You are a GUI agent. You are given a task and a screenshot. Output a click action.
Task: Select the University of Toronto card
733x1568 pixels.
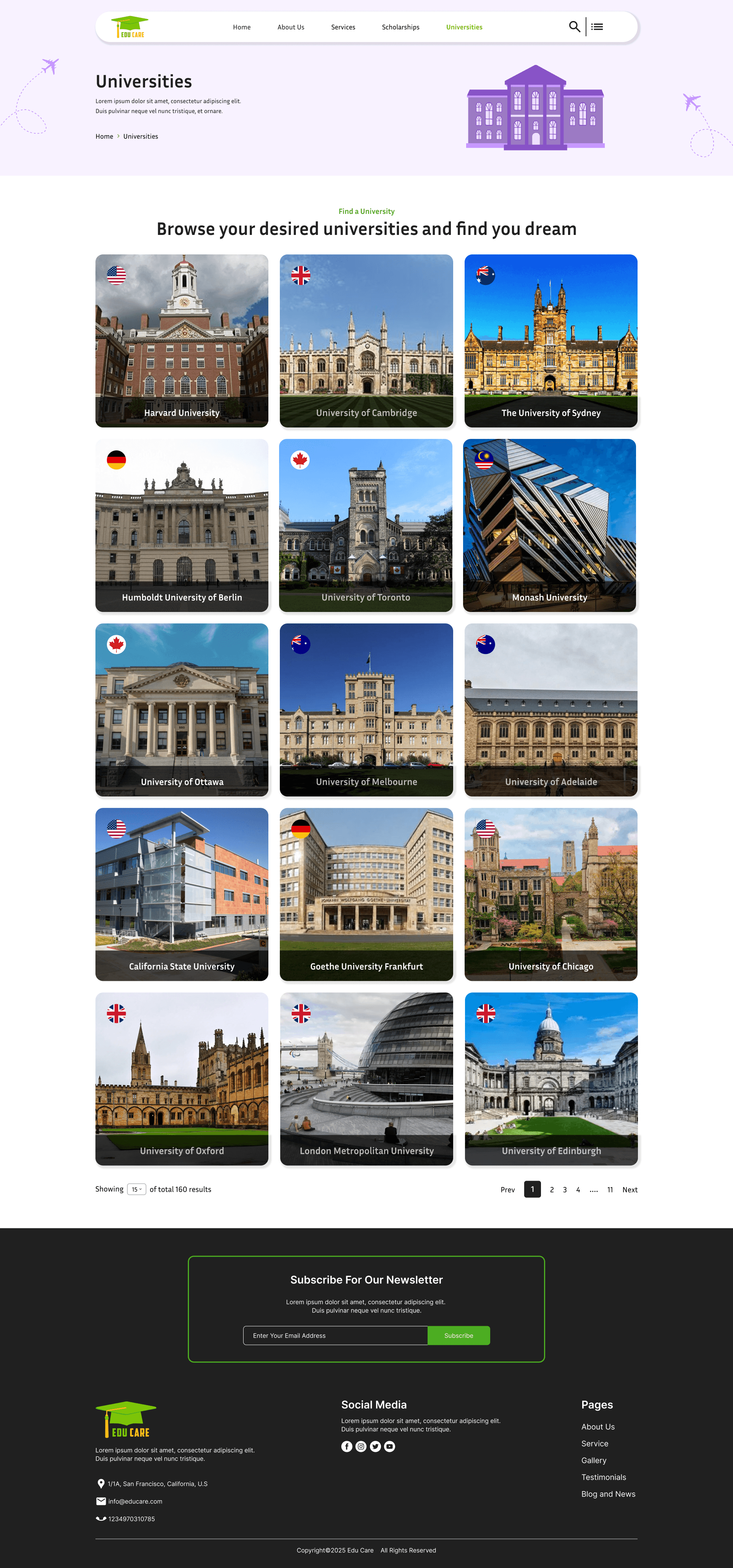click(x=366, y=525)
